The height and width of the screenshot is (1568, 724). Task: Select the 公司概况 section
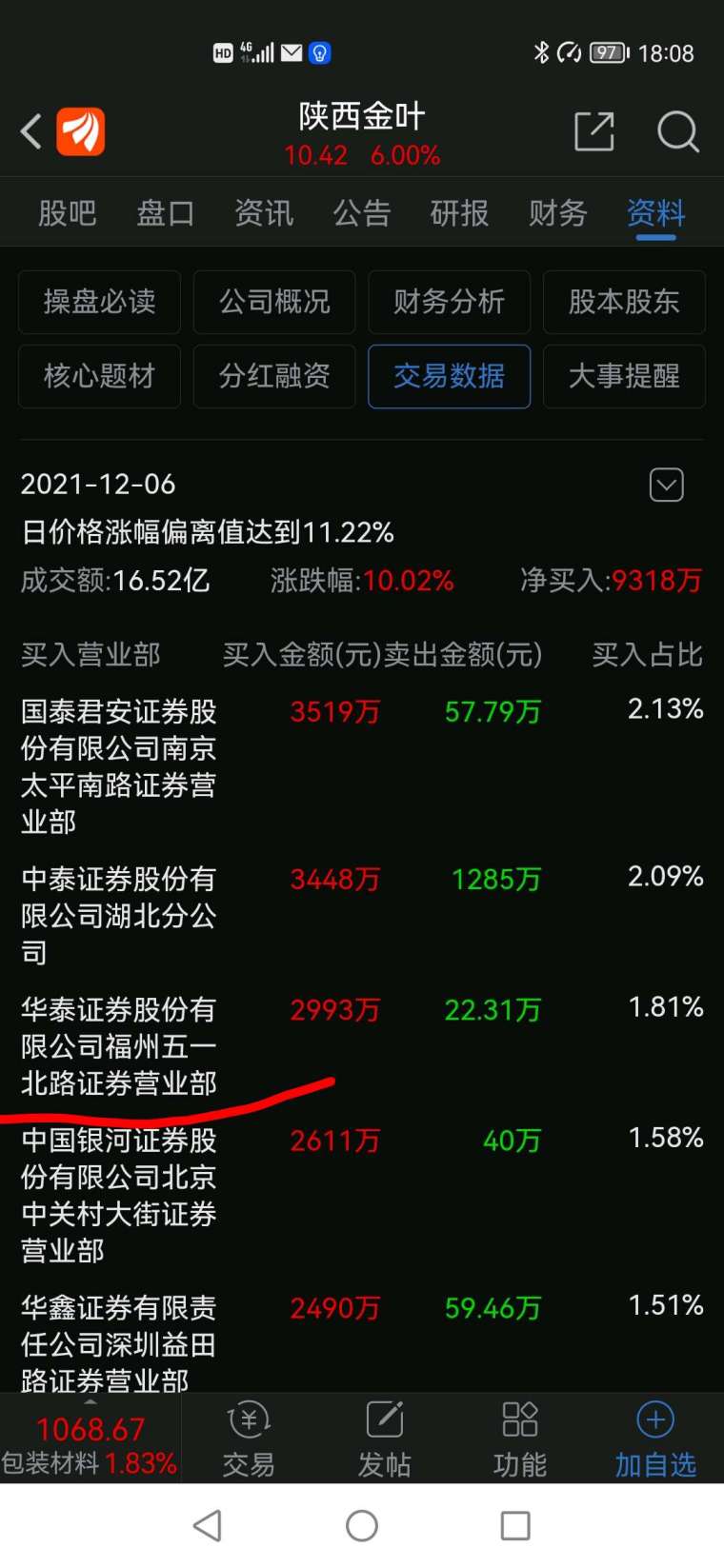coord(274,302)
